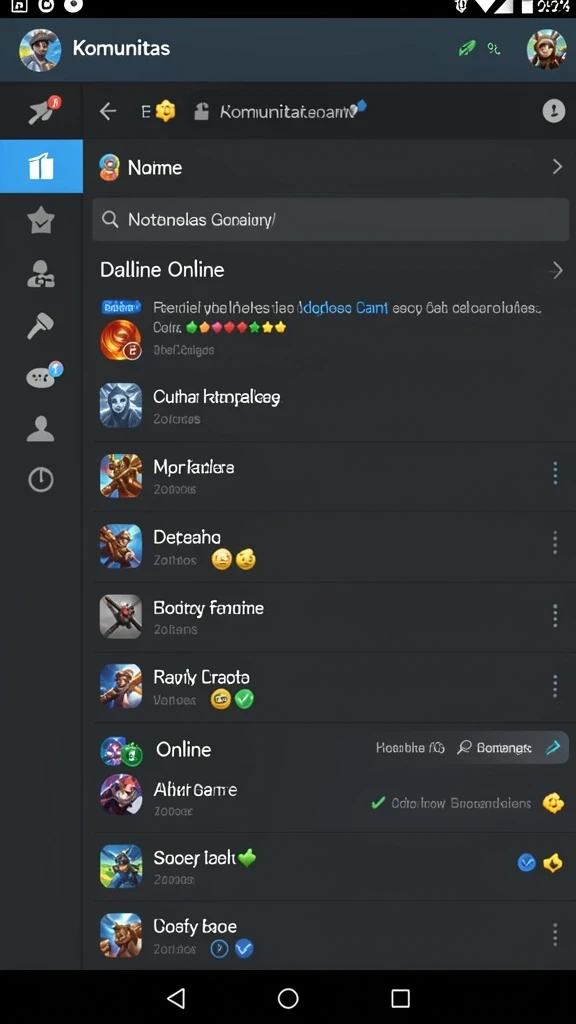Open the info icon in the header
Image resolution: width=576 pixels, height=1024 pixels.
(x=553, y=111)
